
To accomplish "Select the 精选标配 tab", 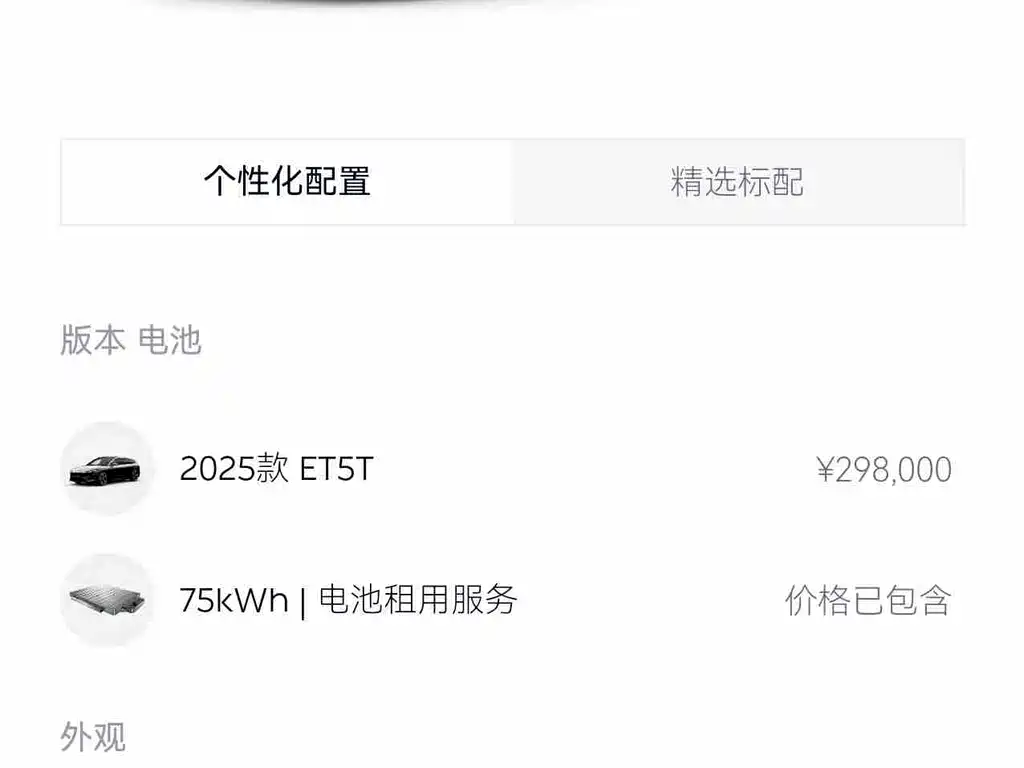I will pos(738,182).
